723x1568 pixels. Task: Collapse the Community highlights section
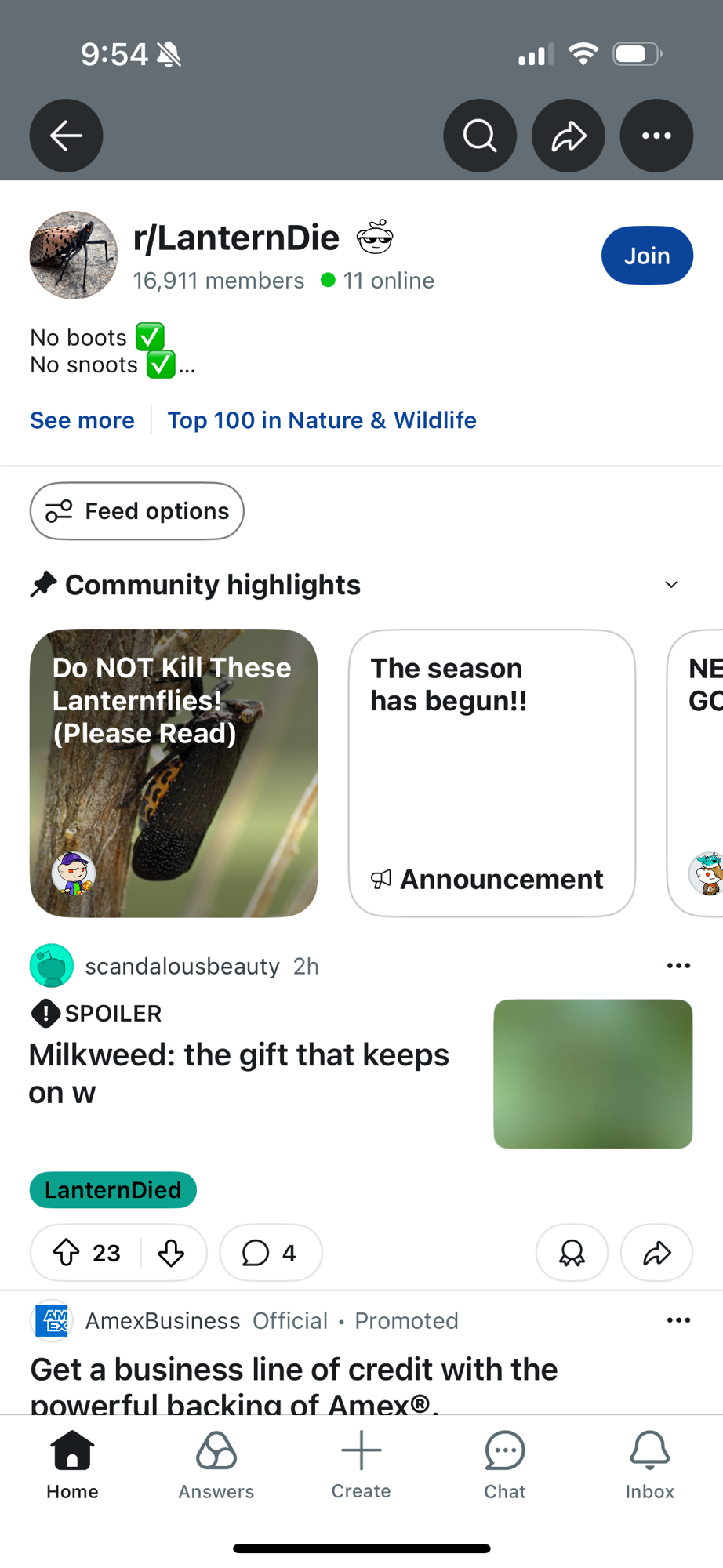point(671,585)
